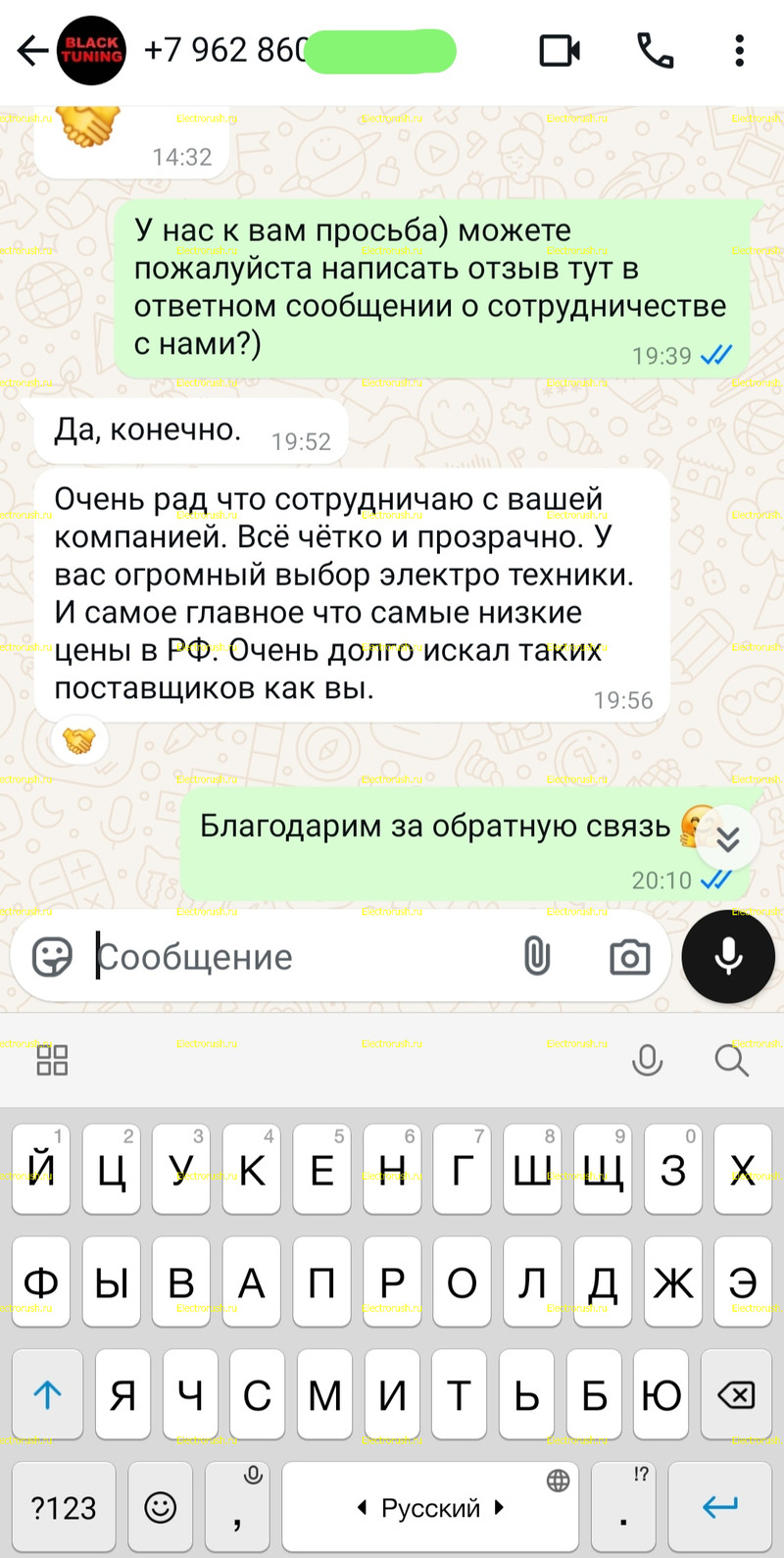Attach a file with the paperclip icon
Image resolution: width=784 pixels, height=1558 pixels.
537,956
